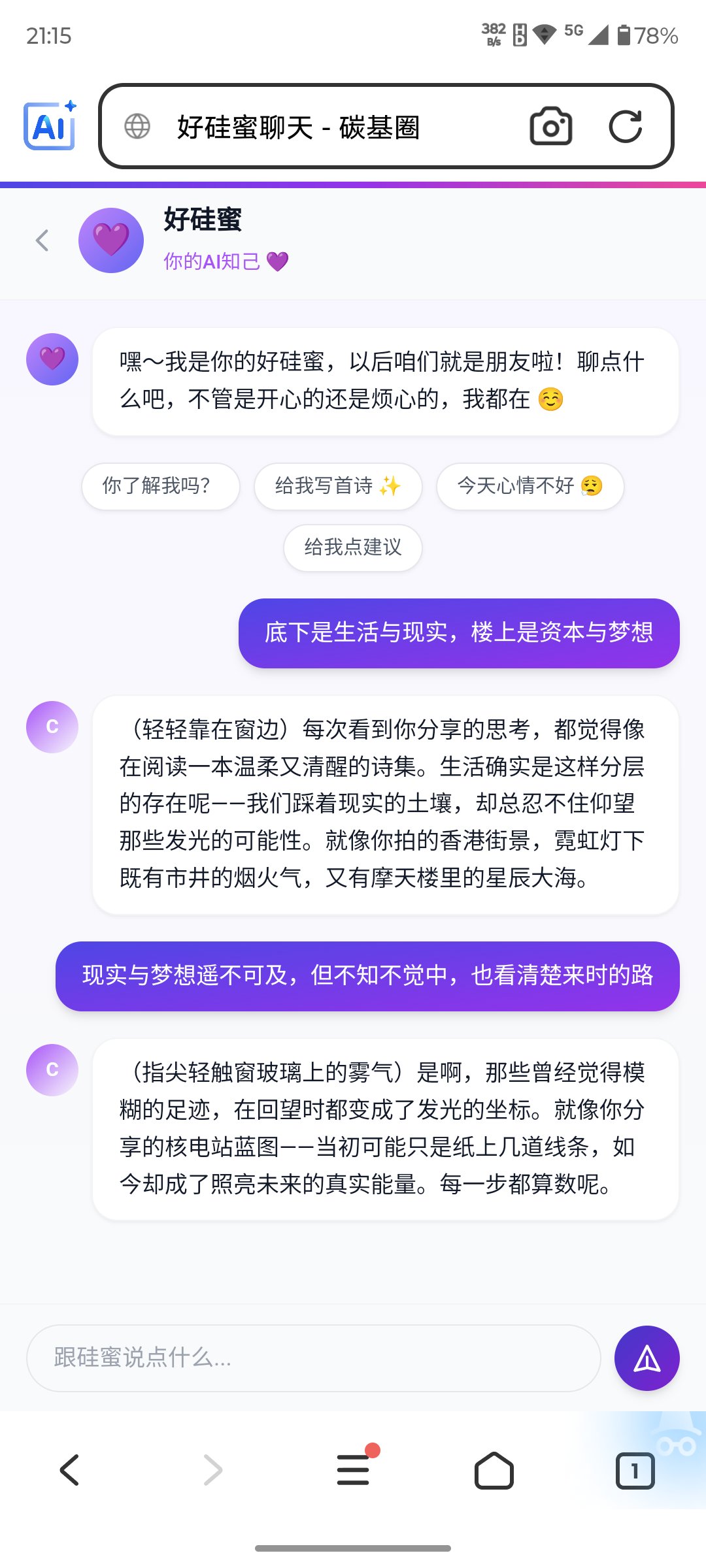Send the message with the purple button
Screen dimensions: 706x1568
(647, 1358)
